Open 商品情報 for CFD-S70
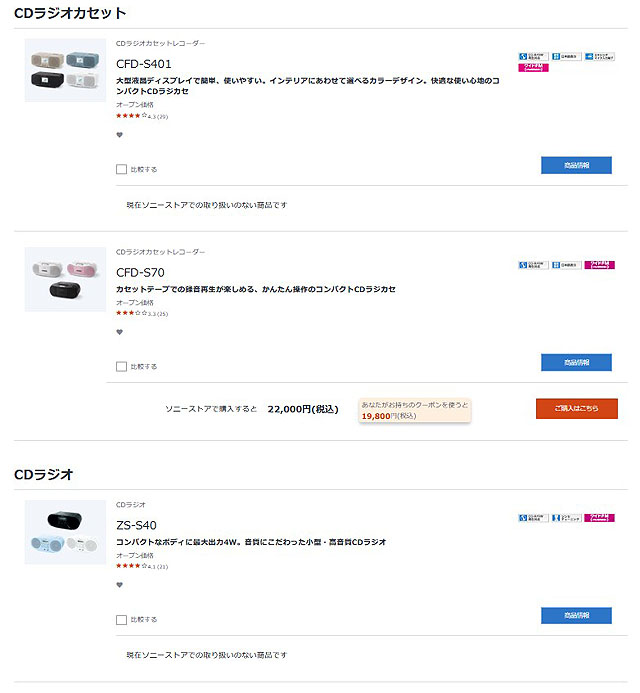This screenshot has width=640, height=693. pos(576,362)
